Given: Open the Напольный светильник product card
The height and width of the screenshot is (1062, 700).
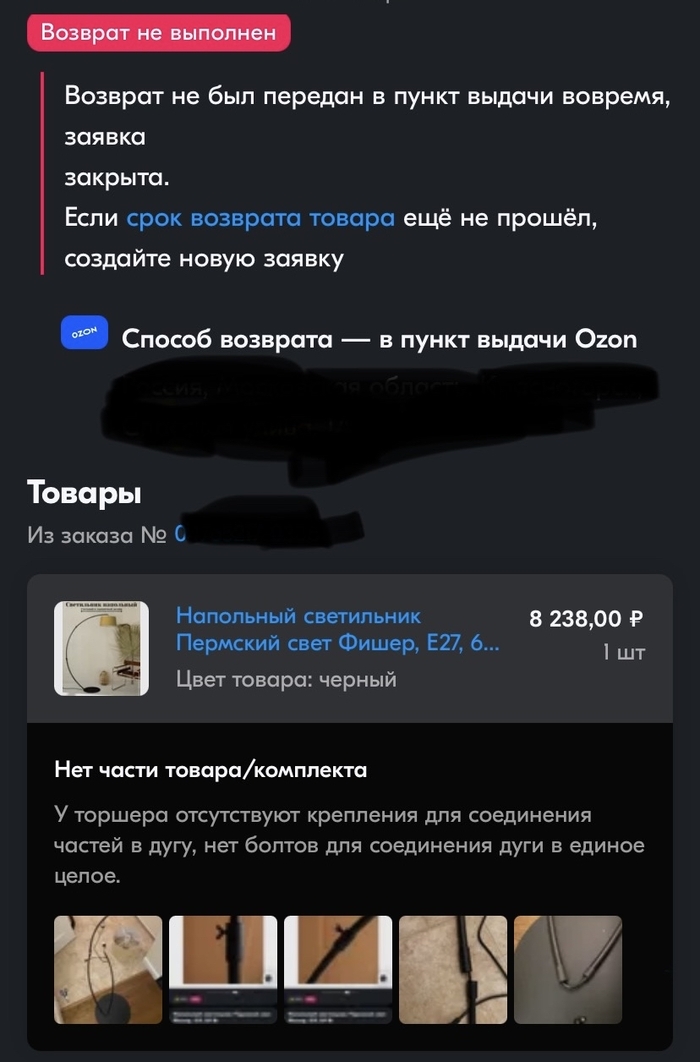Looking at the screenshot, I should pyautogui.click(x=337, y=629).
